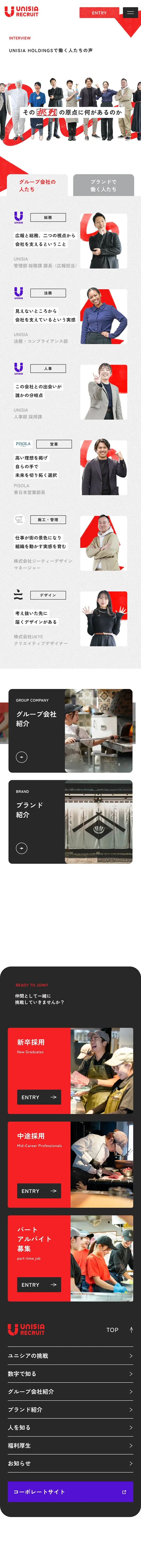Open the 施工・管理 interview card
The image size is (141, 1568).
(x=70, y=542)
